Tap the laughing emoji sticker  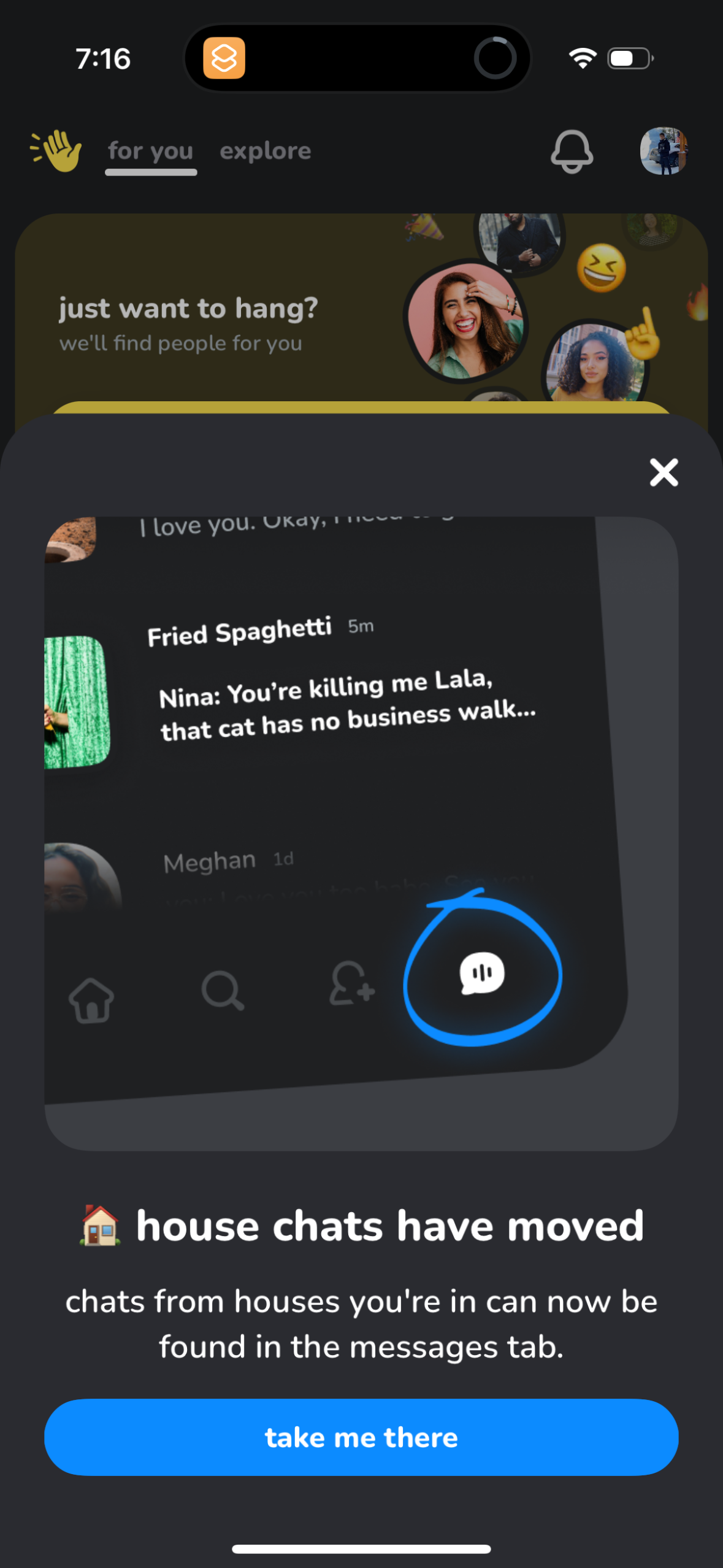pyautogui.click(x=602, y=266)
